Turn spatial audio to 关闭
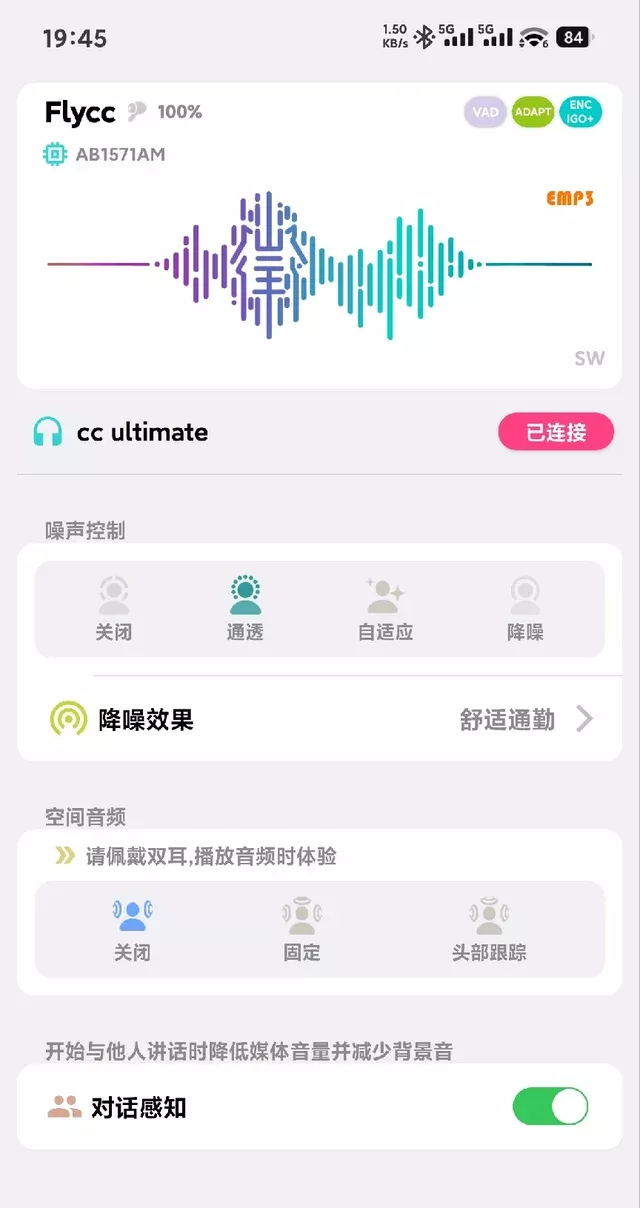The width and height of the screenshot is (640, 1208). click(x=132, y=930)
